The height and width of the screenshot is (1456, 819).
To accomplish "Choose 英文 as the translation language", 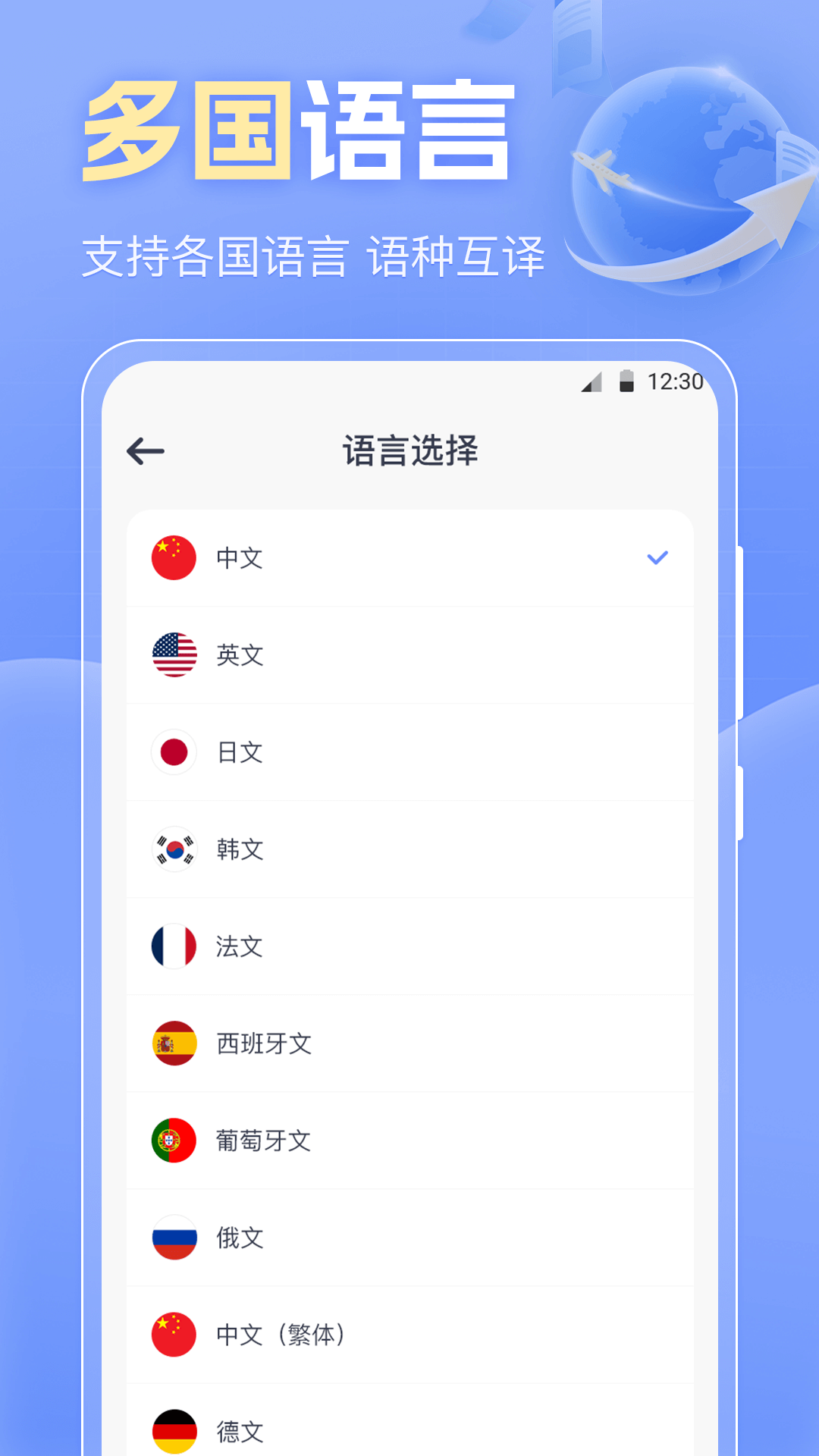I will tap(409, 654).
